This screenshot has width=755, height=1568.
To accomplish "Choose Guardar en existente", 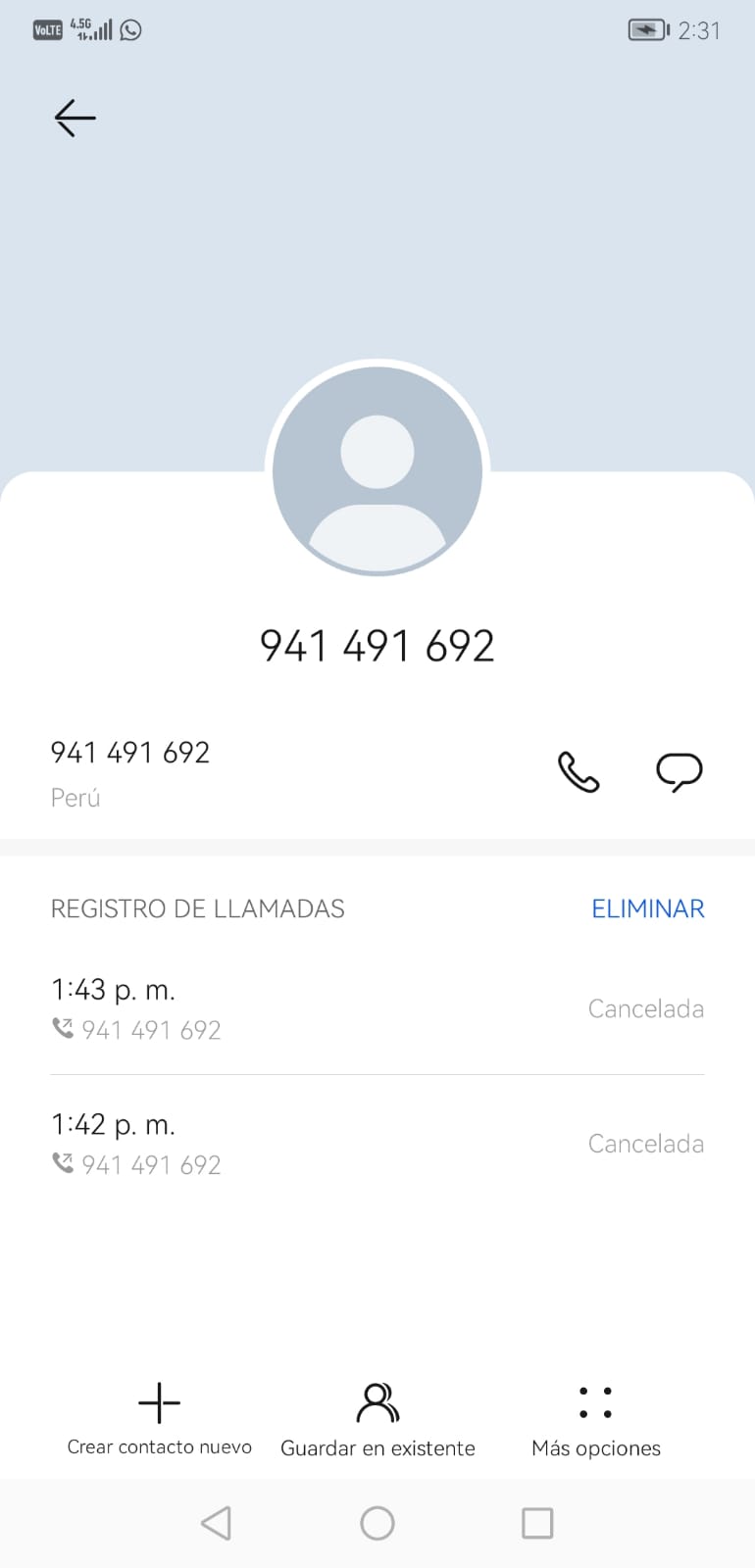I will tap(377, 1419).
